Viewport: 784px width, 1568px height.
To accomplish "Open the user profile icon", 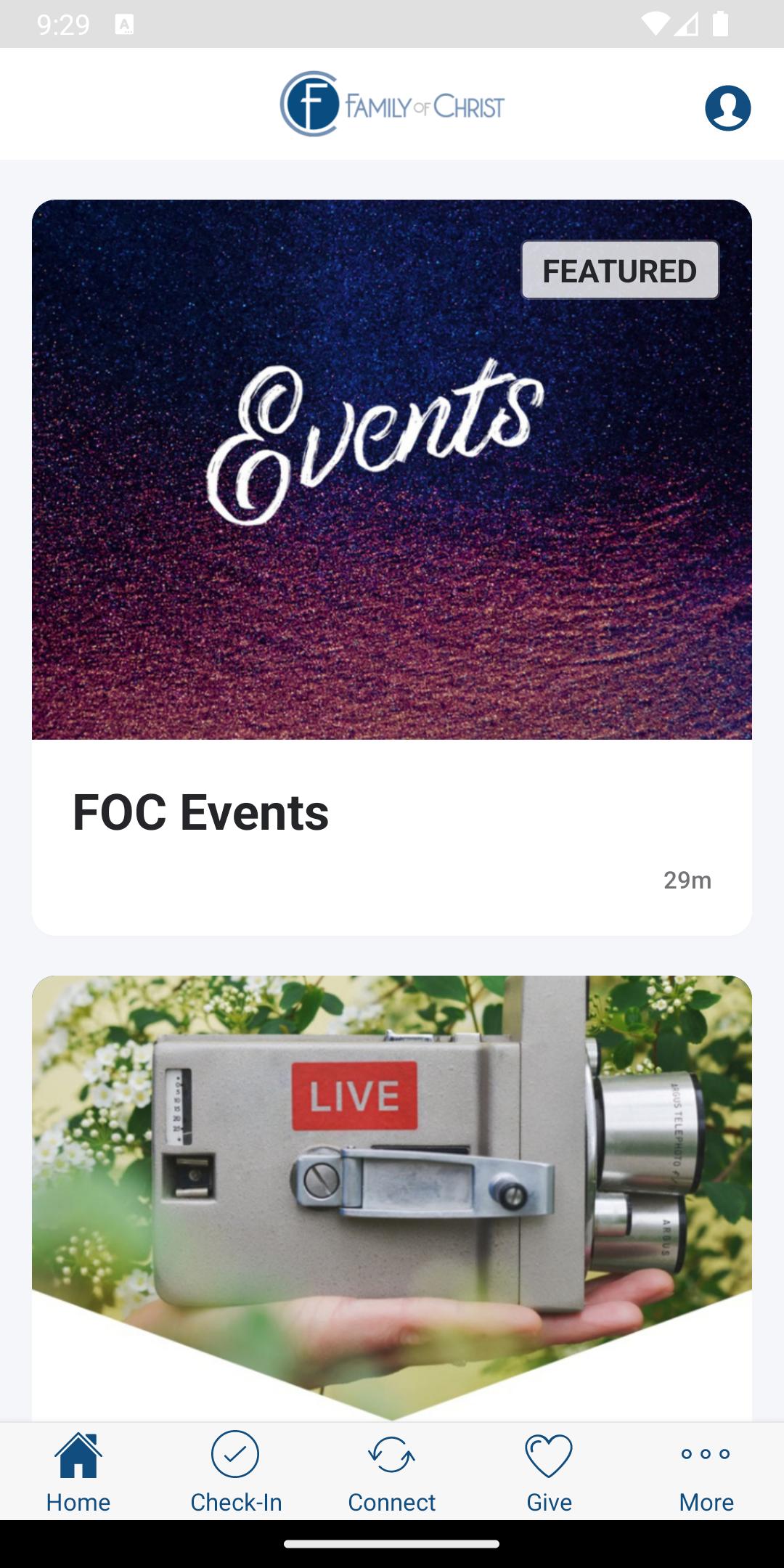I will click(727, 108).
